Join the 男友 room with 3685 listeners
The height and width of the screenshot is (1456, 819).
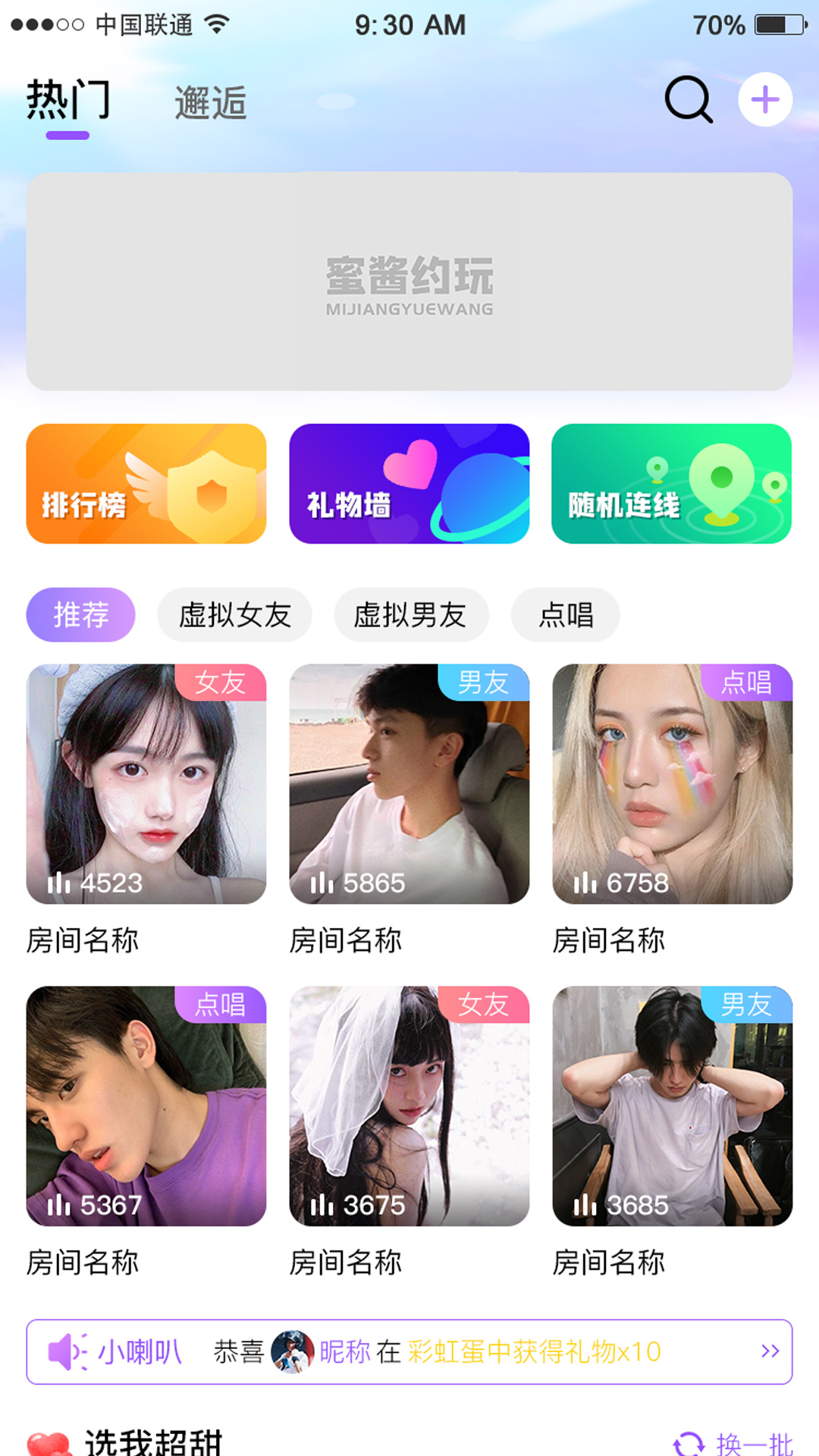point(673,1106)
